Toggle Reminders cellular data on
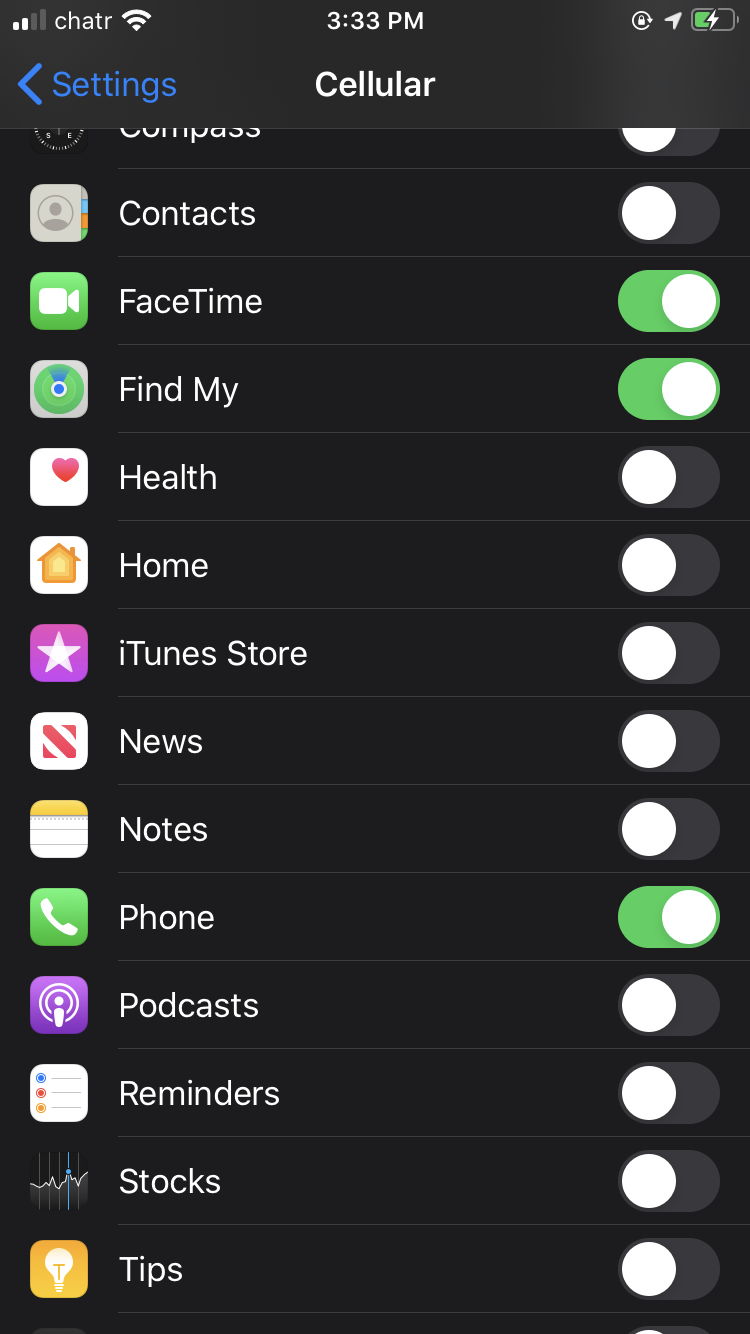Viewport: 750px width, 1334px height. [x=668, y=1093]
